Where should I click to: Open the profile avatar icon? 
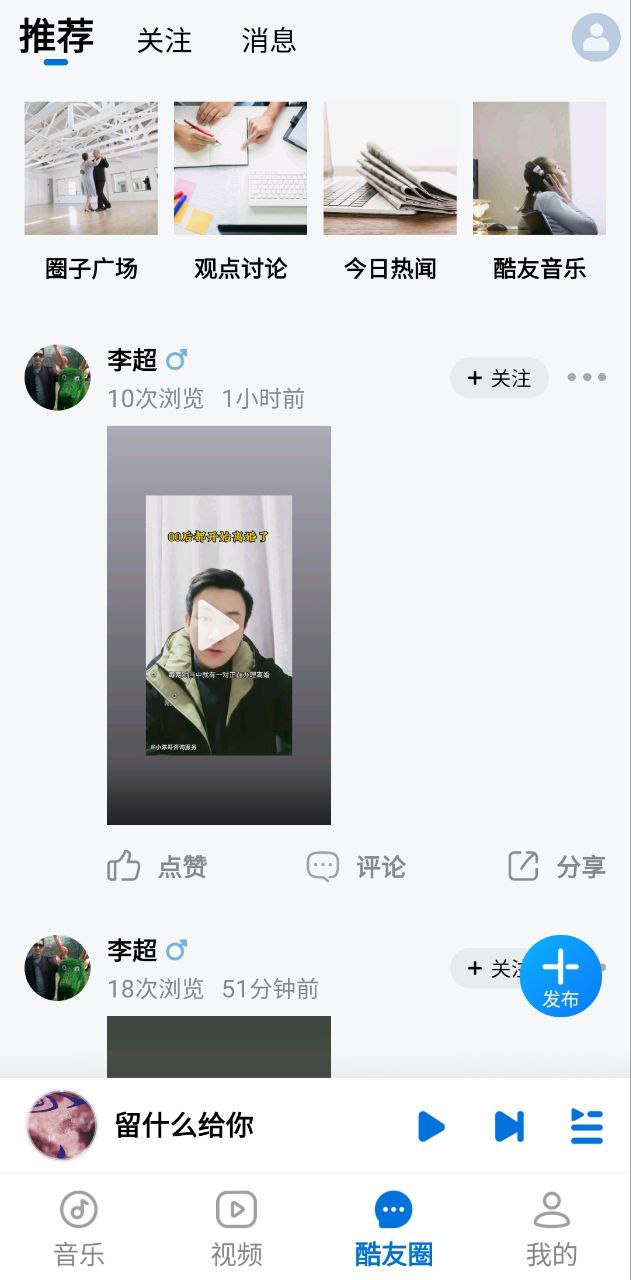tap(596, 38)
